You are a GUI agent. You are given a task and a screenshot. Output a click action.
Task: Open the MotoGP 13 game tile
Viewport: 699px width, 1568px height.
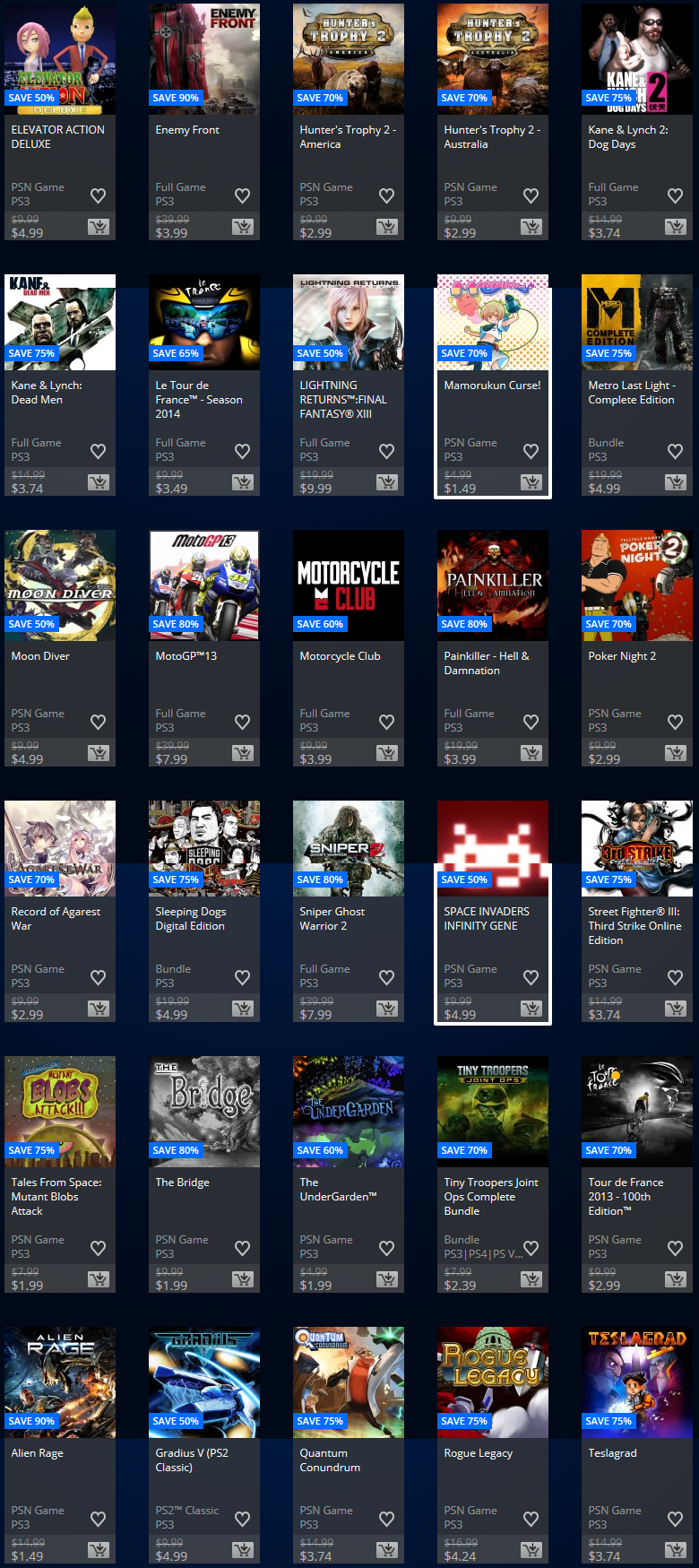coord(203,585)
